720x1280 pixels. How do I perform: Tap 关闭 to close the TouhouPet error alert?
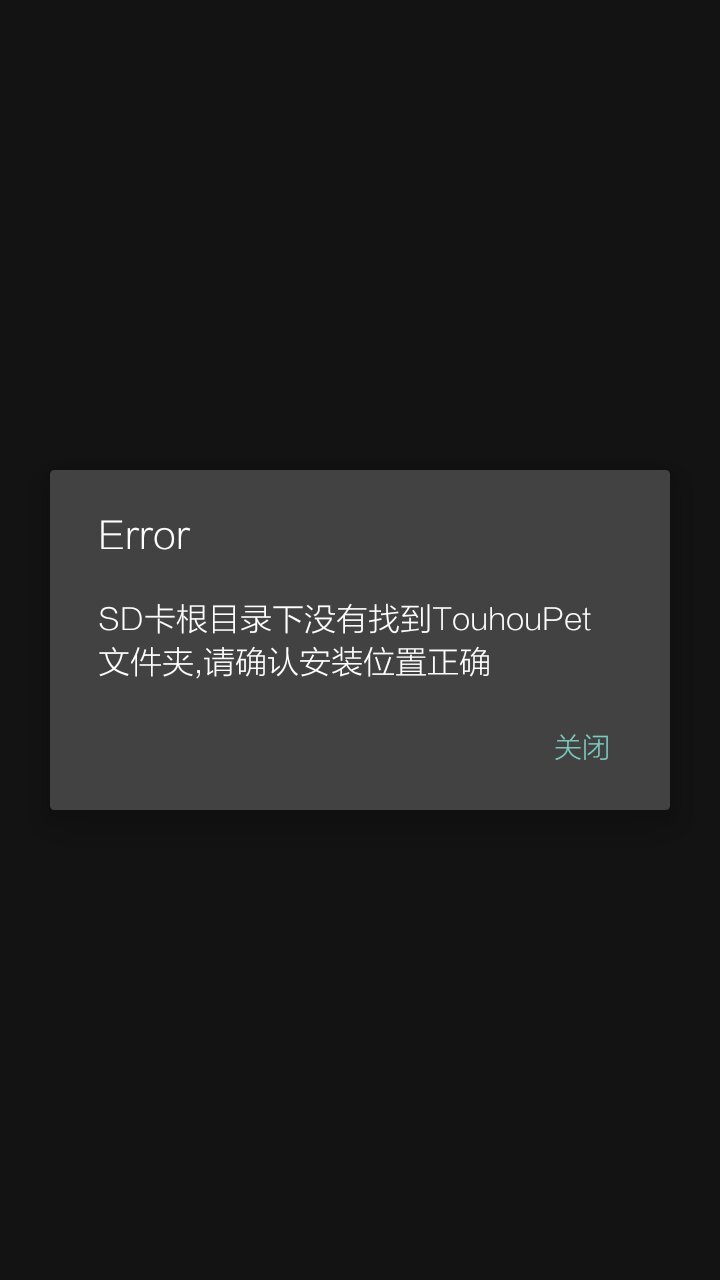point(583,747)
